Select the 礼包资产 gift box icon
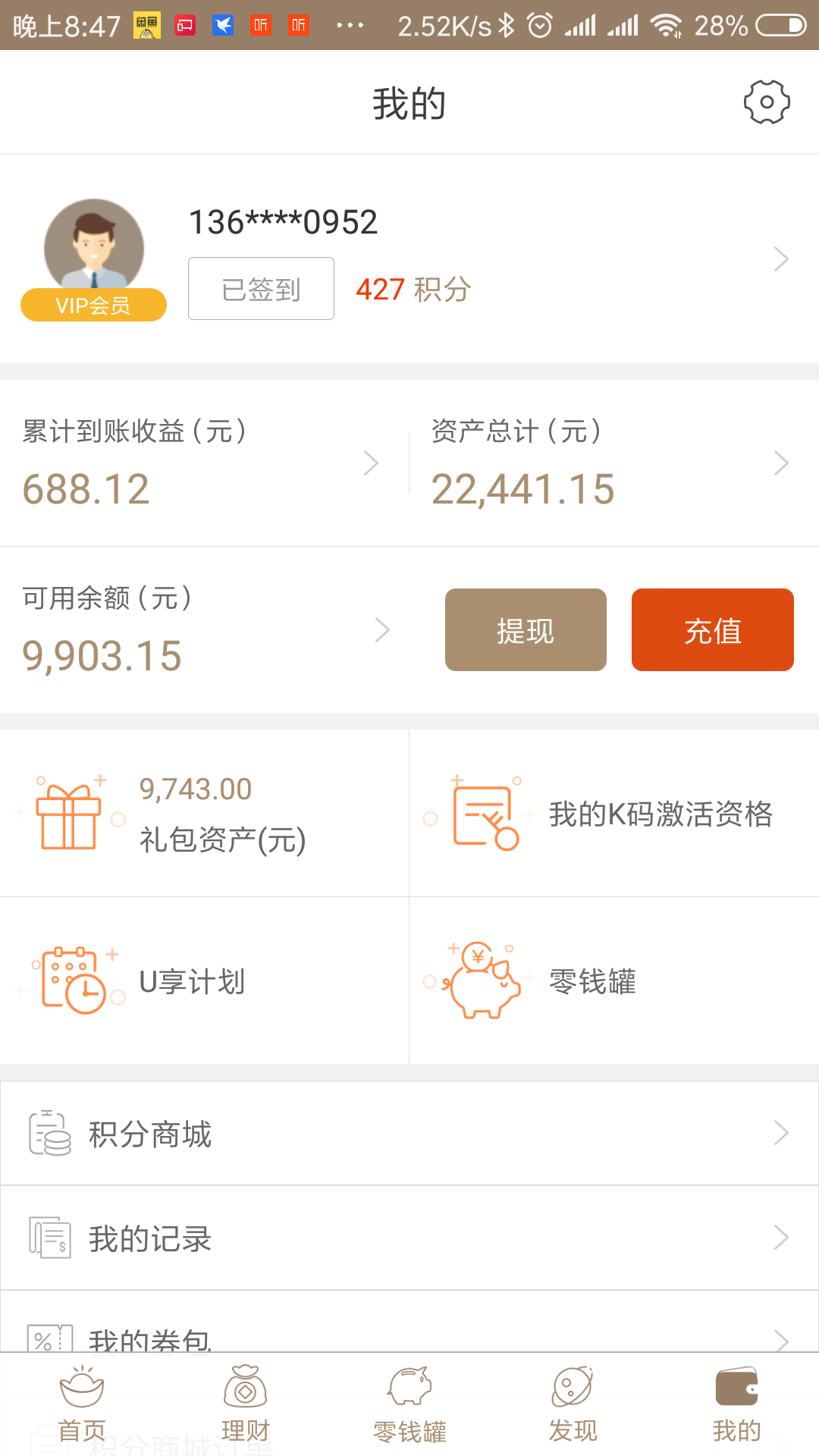This screenshot has width=819, height=1456. coord(68,813)
